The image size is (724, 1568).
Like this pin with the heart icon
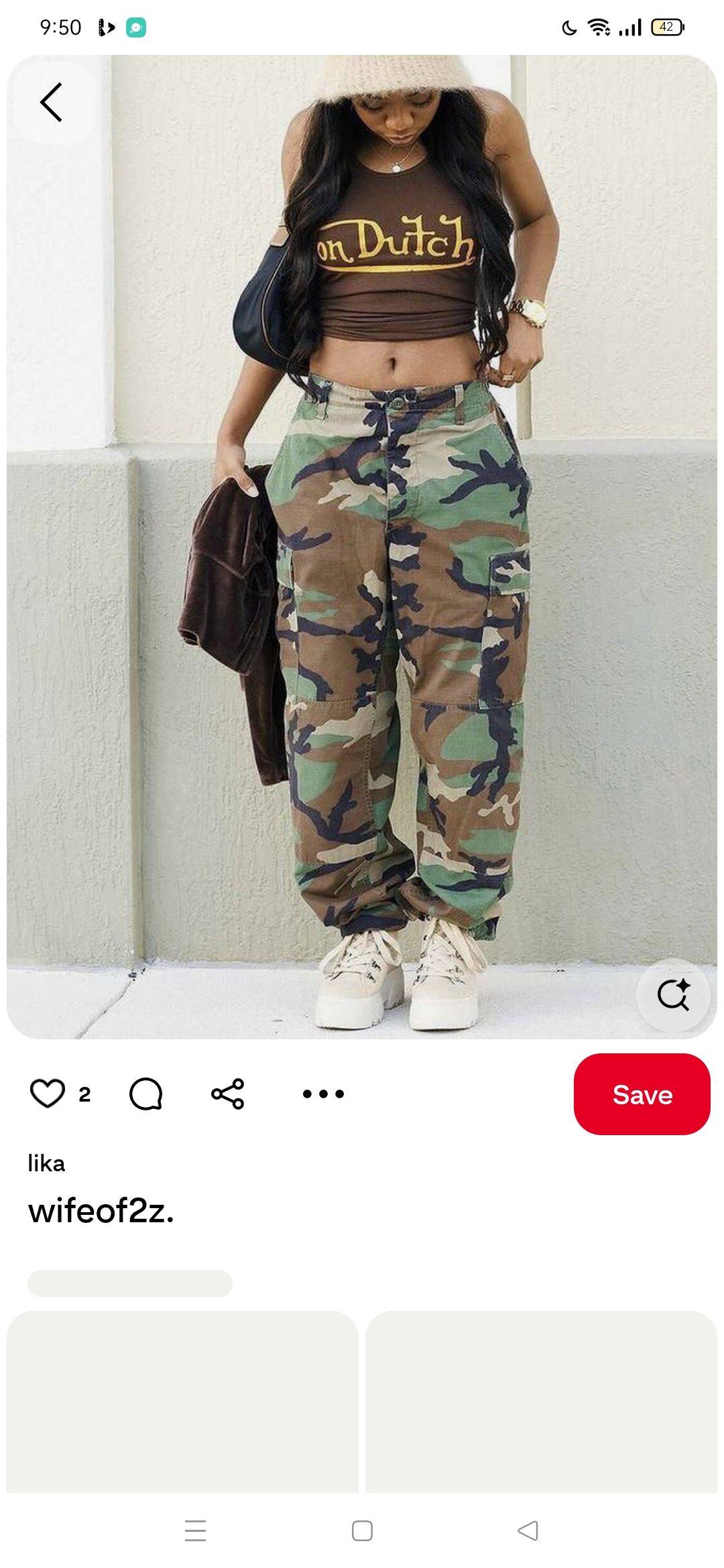(48, 1094)
